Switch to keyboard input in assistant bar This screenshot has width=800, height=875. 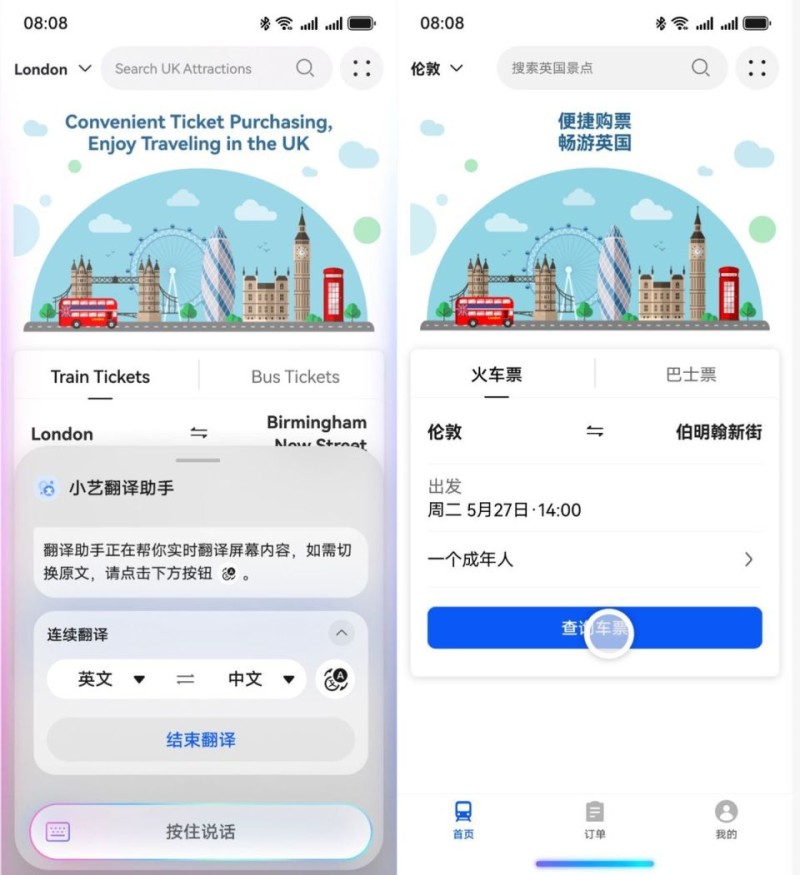coord(58,831)
